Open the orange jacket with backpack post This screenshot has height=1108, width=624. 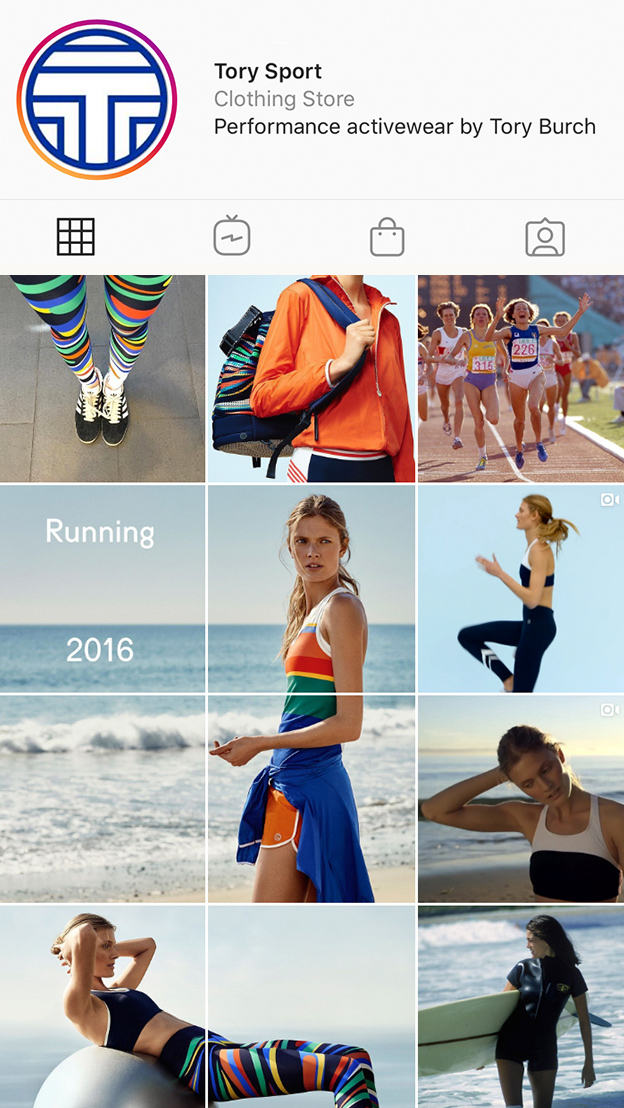point(311,379)
